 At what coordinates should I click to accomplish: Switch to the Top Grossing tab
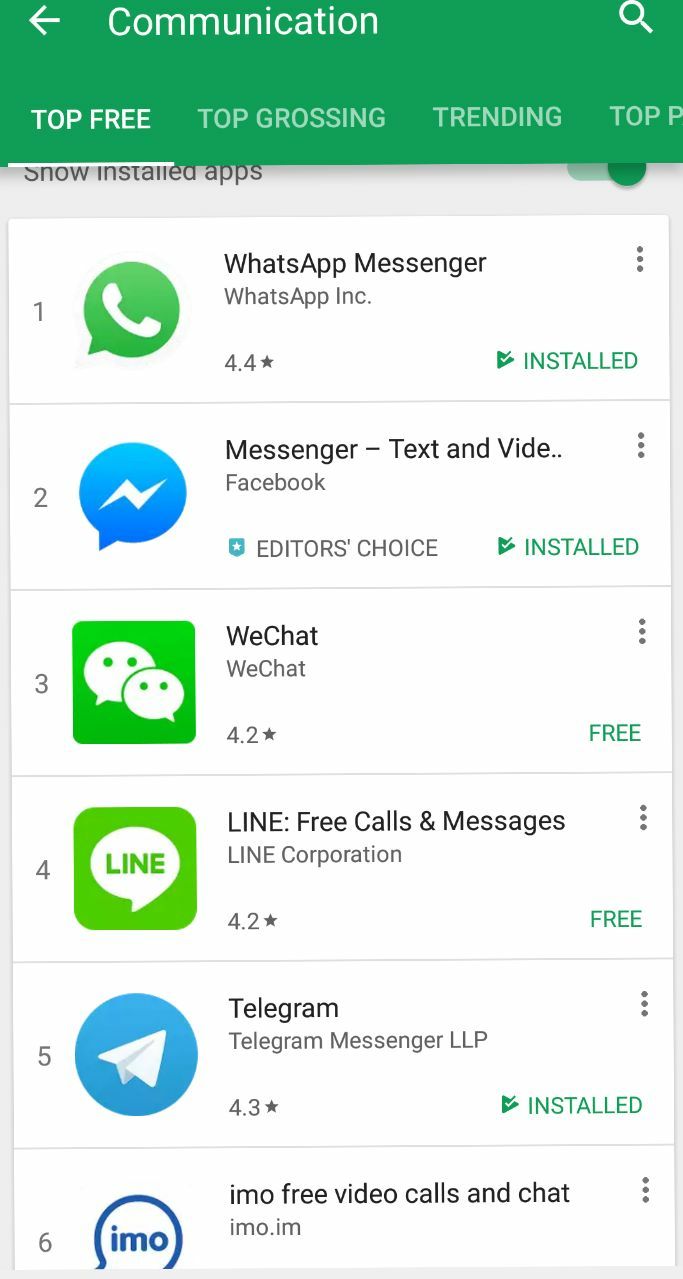[x=291, y=118]
